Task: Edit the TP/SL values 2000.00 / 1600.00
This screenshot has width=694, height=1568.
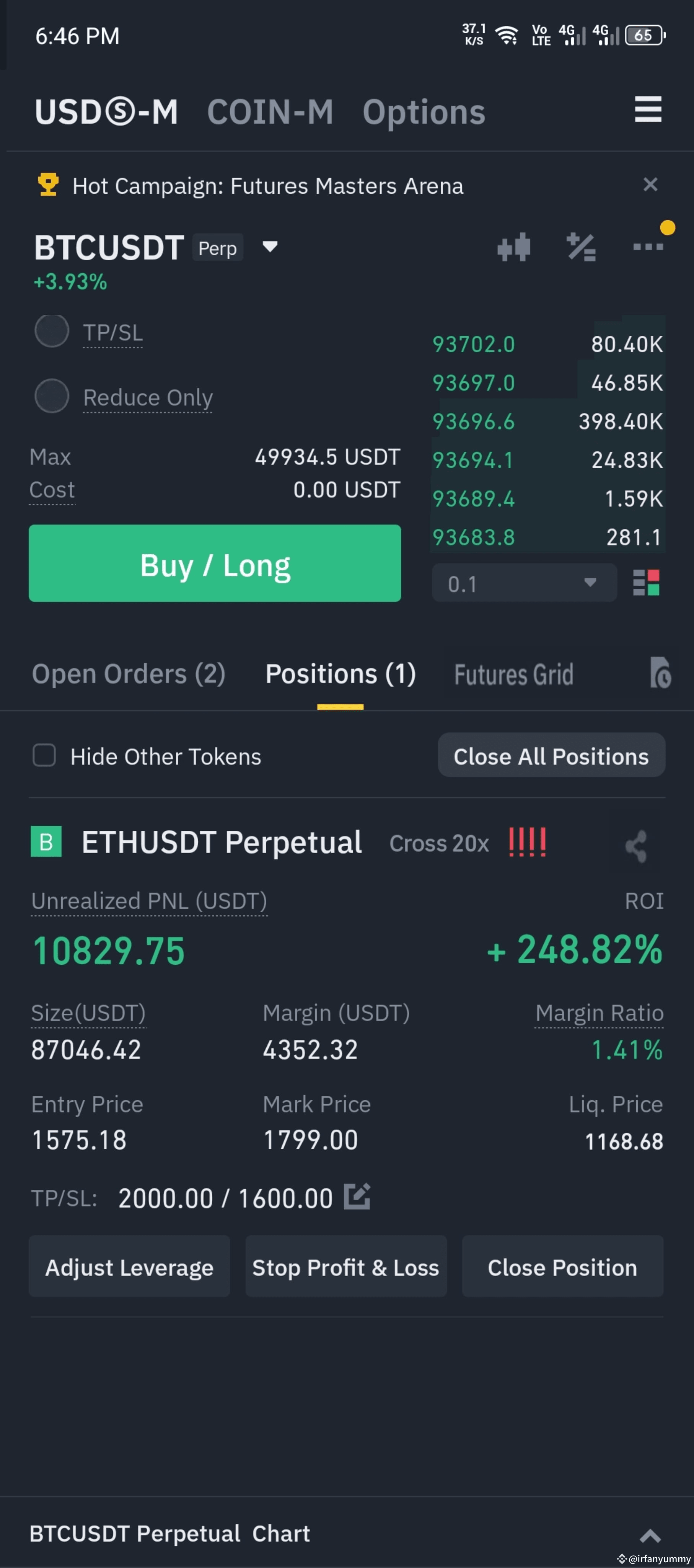Action: pyautogui.click(x=357, y=1197)
